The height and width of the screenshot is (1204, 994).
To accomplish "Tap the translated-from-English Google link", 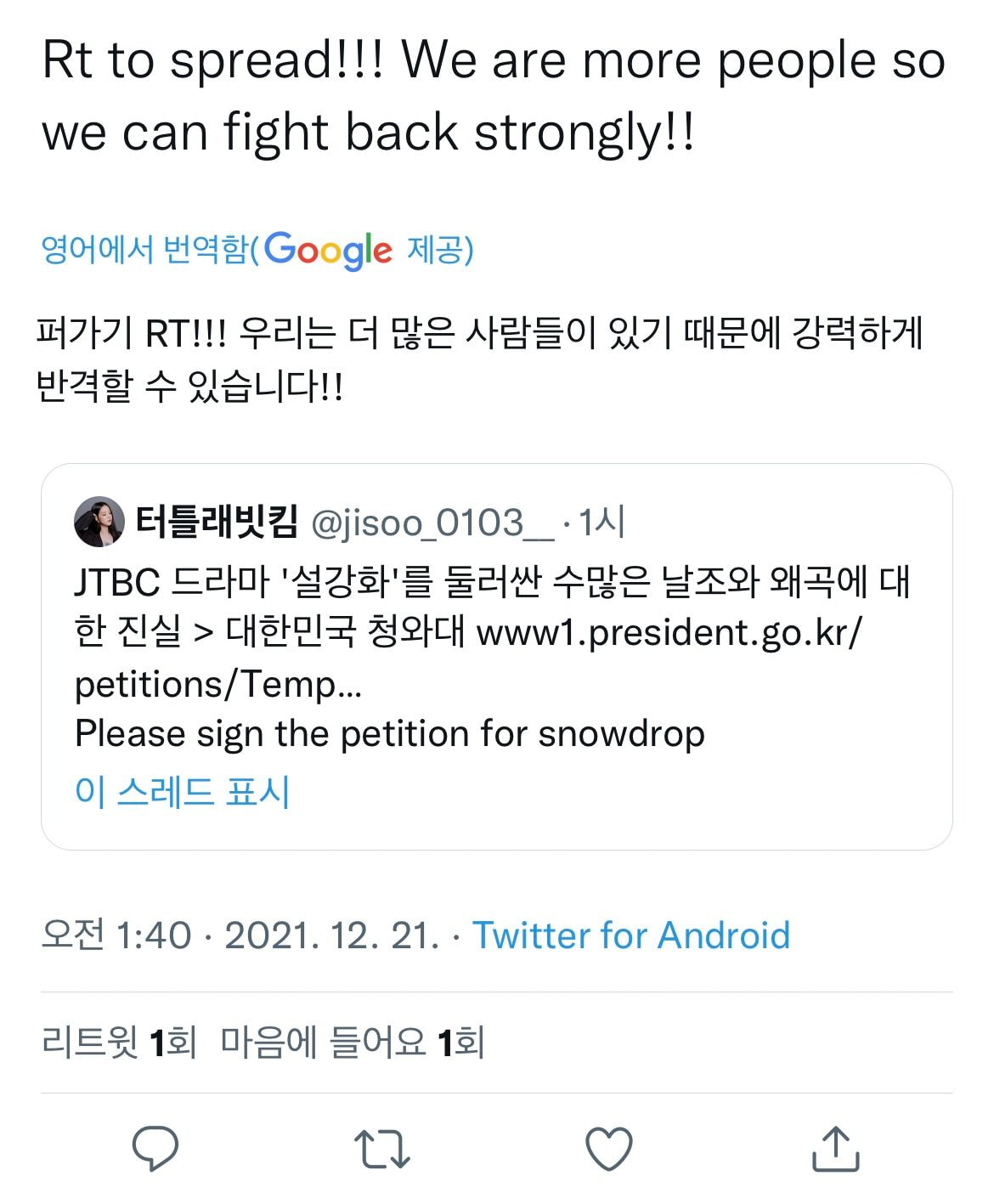I will pos(257,250).
